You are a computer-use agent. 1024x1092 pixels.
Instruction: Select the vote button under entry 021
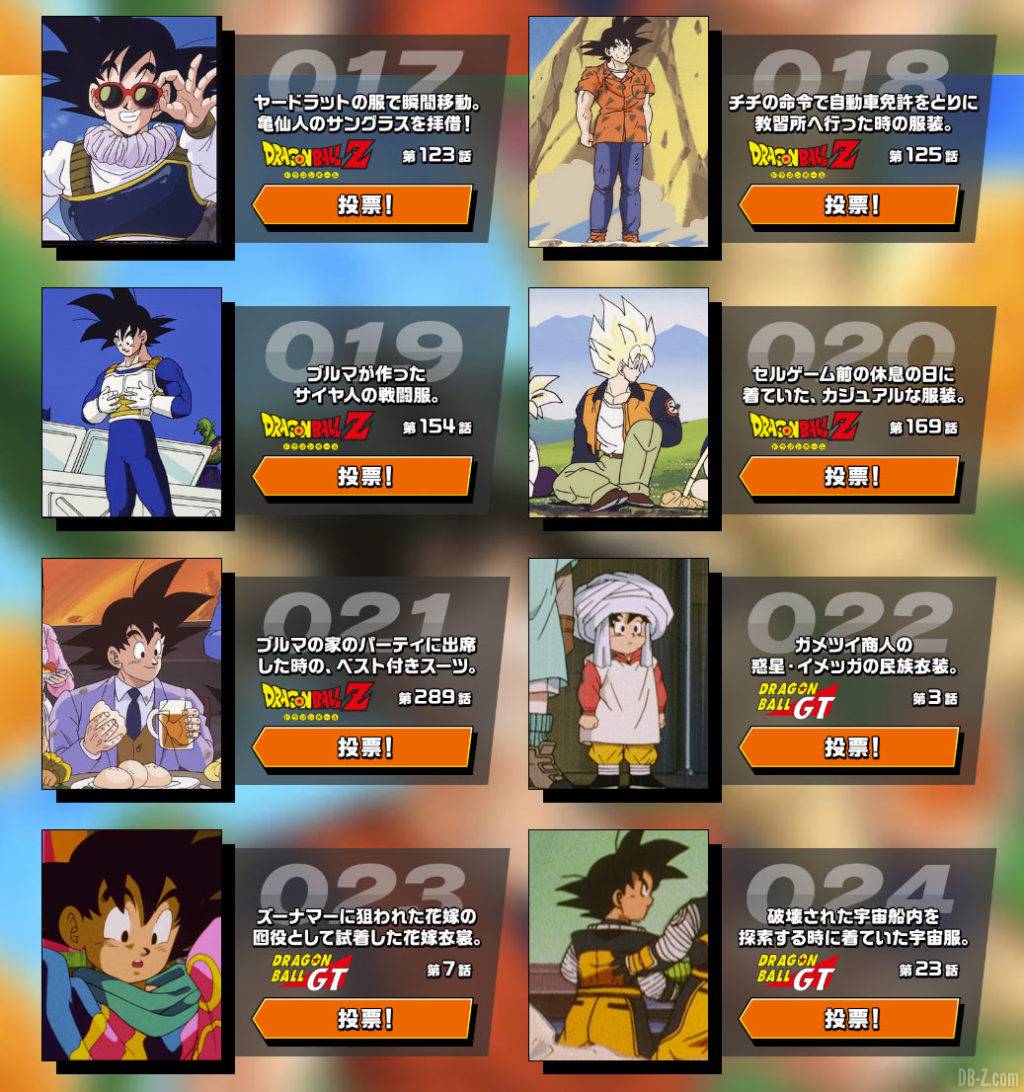point(364,747)
